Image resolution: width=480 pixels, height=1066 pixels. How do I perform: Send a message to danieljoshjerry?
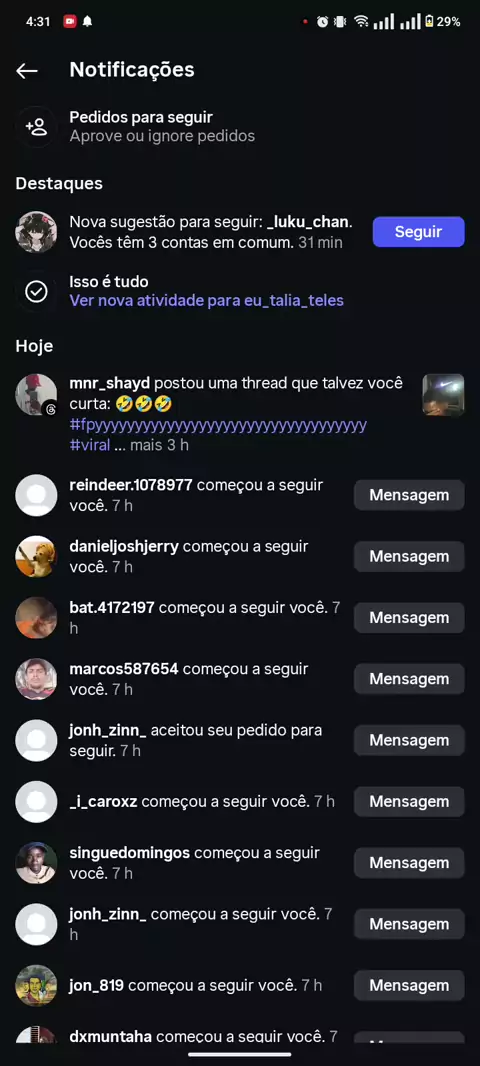409,556
